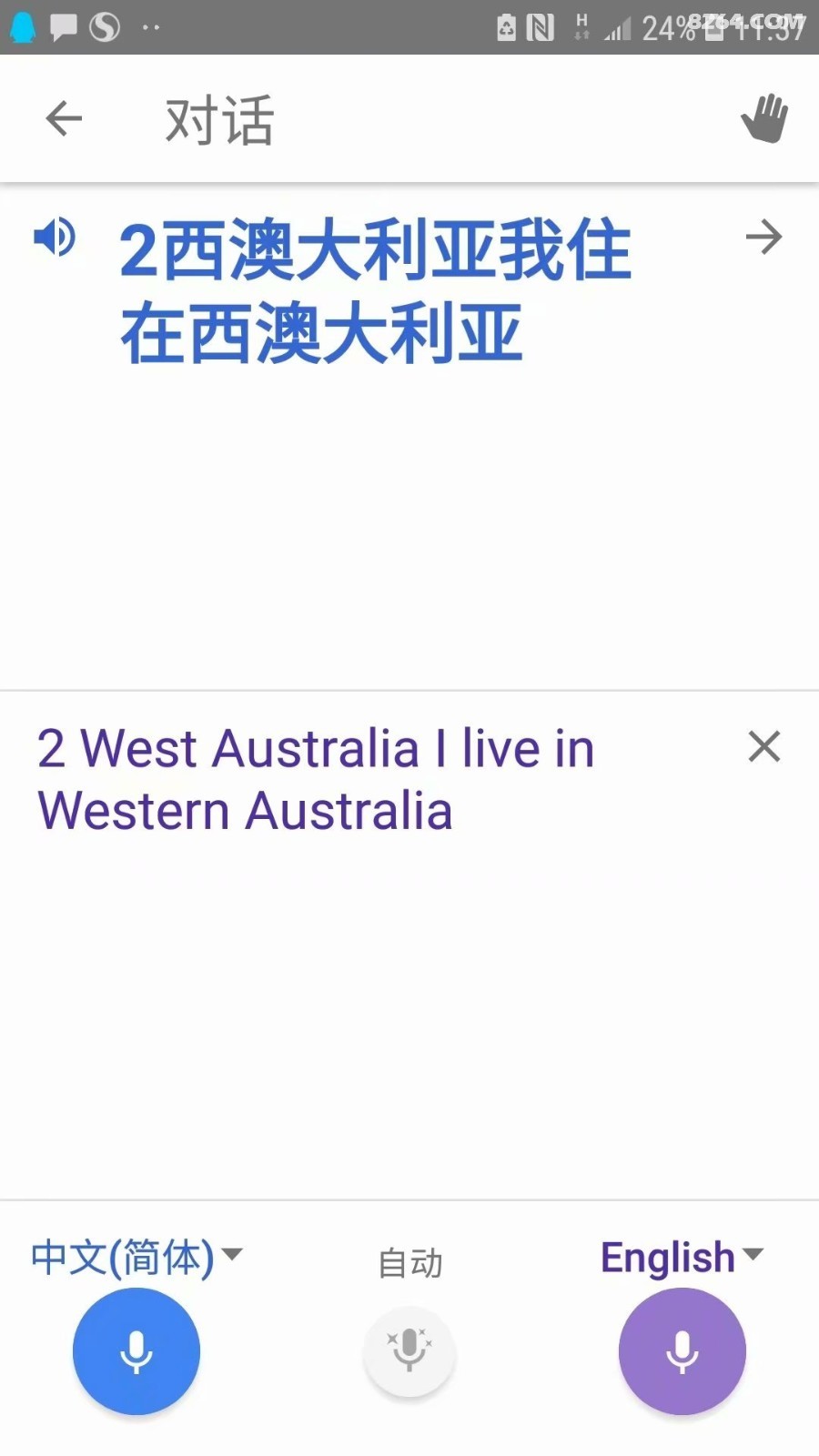Open the Chinese text via the right arrow
Viewport: 819px width, 1456px height.
tap(763, 238)
